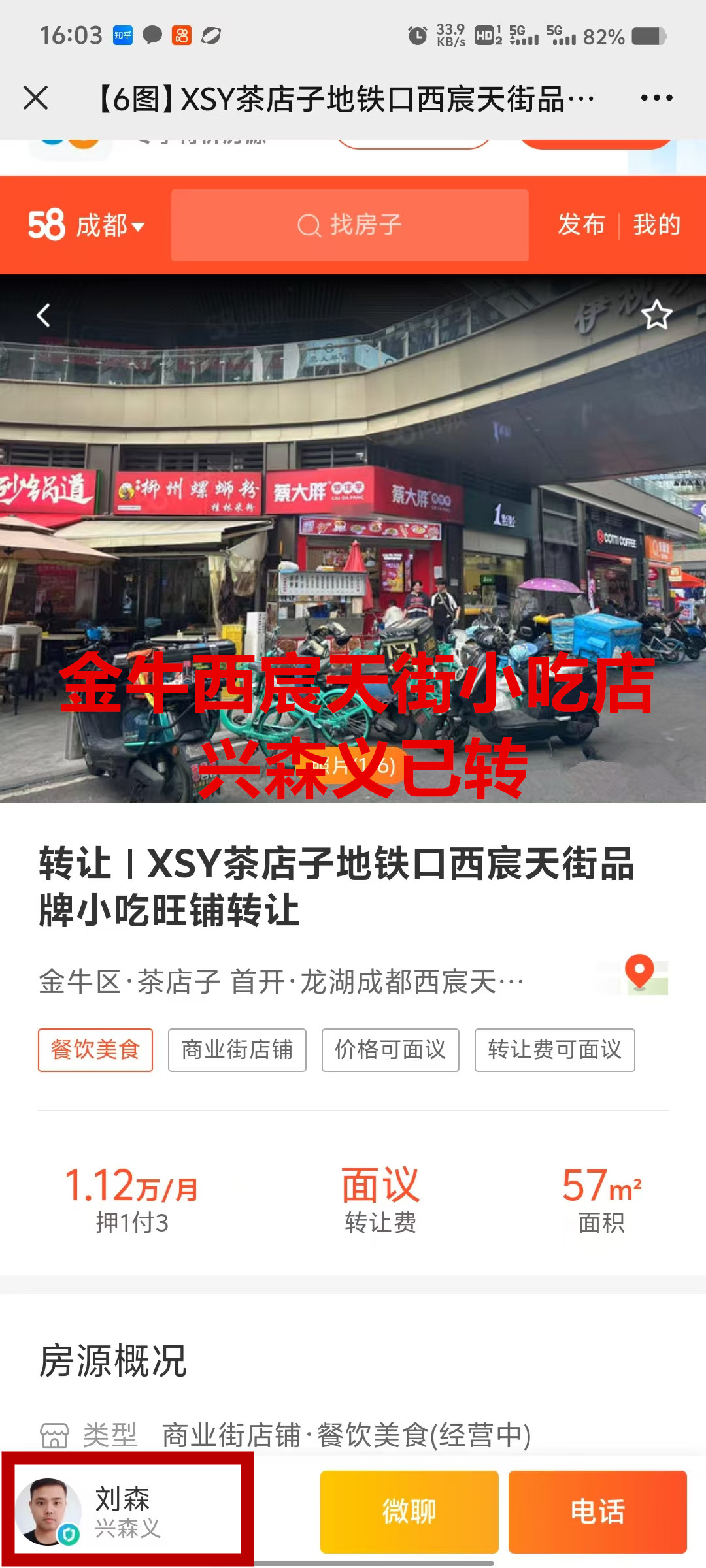Open the shop photo gallery

pyautogui.click(x=353, y=536)
